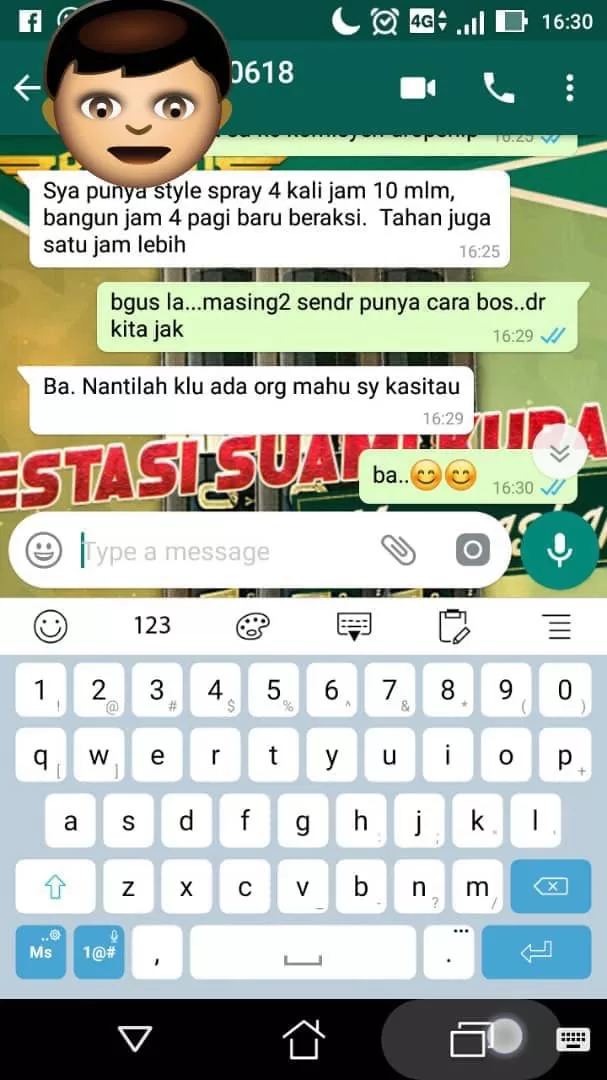Image resolution: width=607 pixels, height=1080 pixels.
Task: Start a video call
Action: click(x=418, y=88)
